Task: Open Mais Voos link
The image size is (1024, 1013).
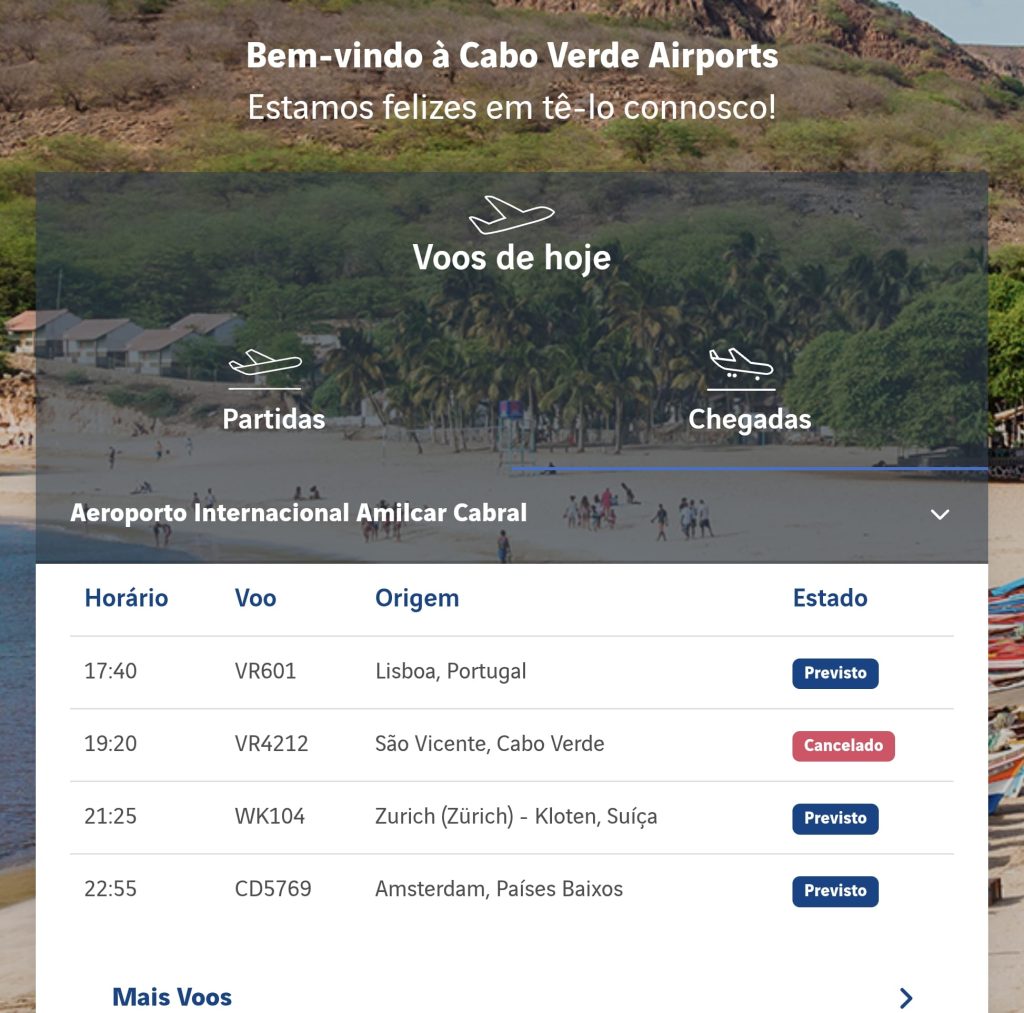Action: point(172,996)
